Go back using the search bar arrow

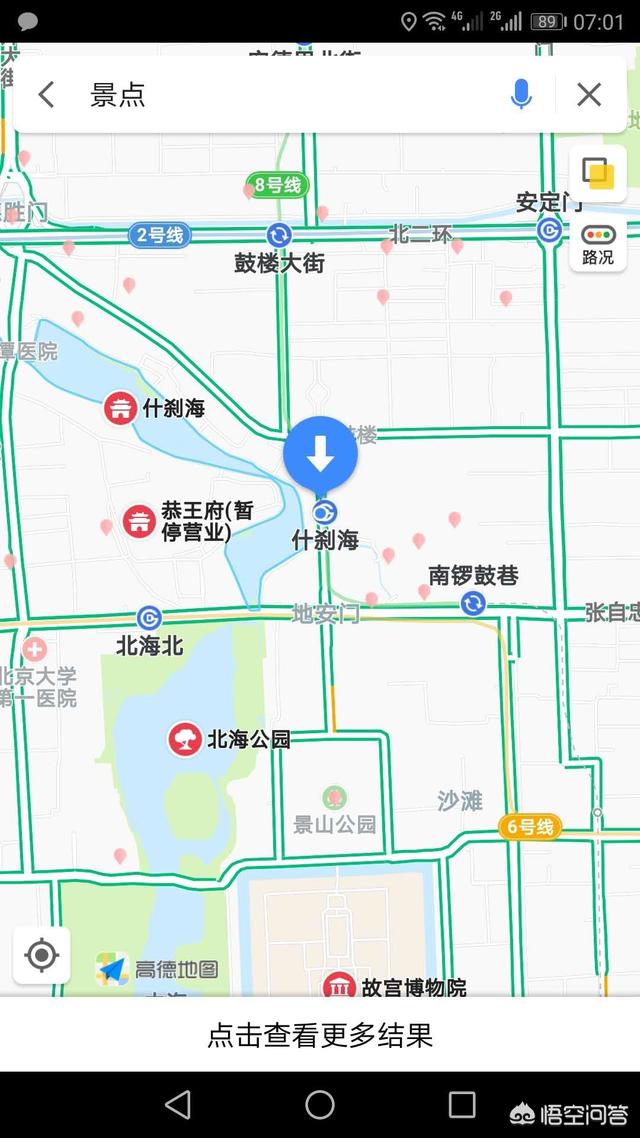tap(46, 94)
